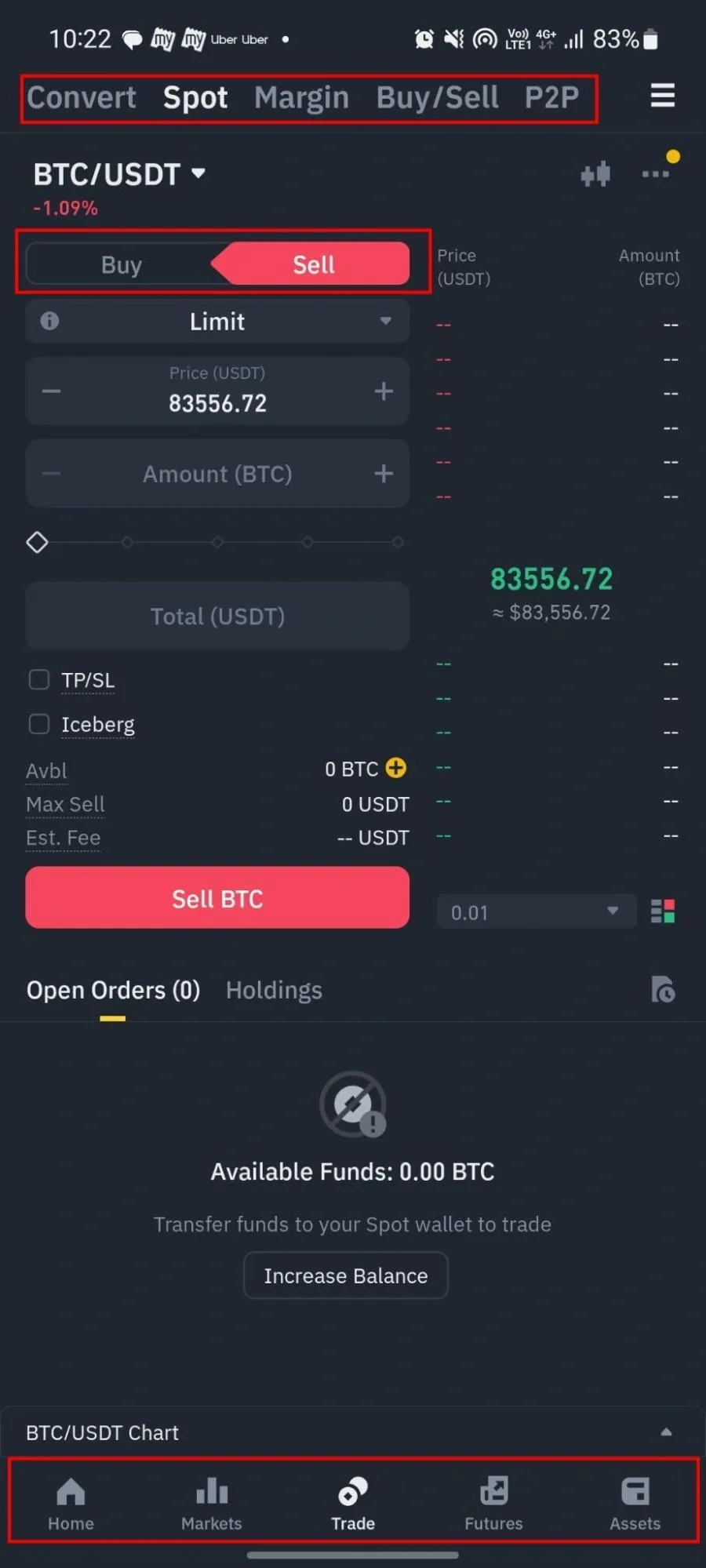Screen dimensions: 706x1568
Task: Tap the yellow plus next to Avbl
Action: tap(396, 768)
